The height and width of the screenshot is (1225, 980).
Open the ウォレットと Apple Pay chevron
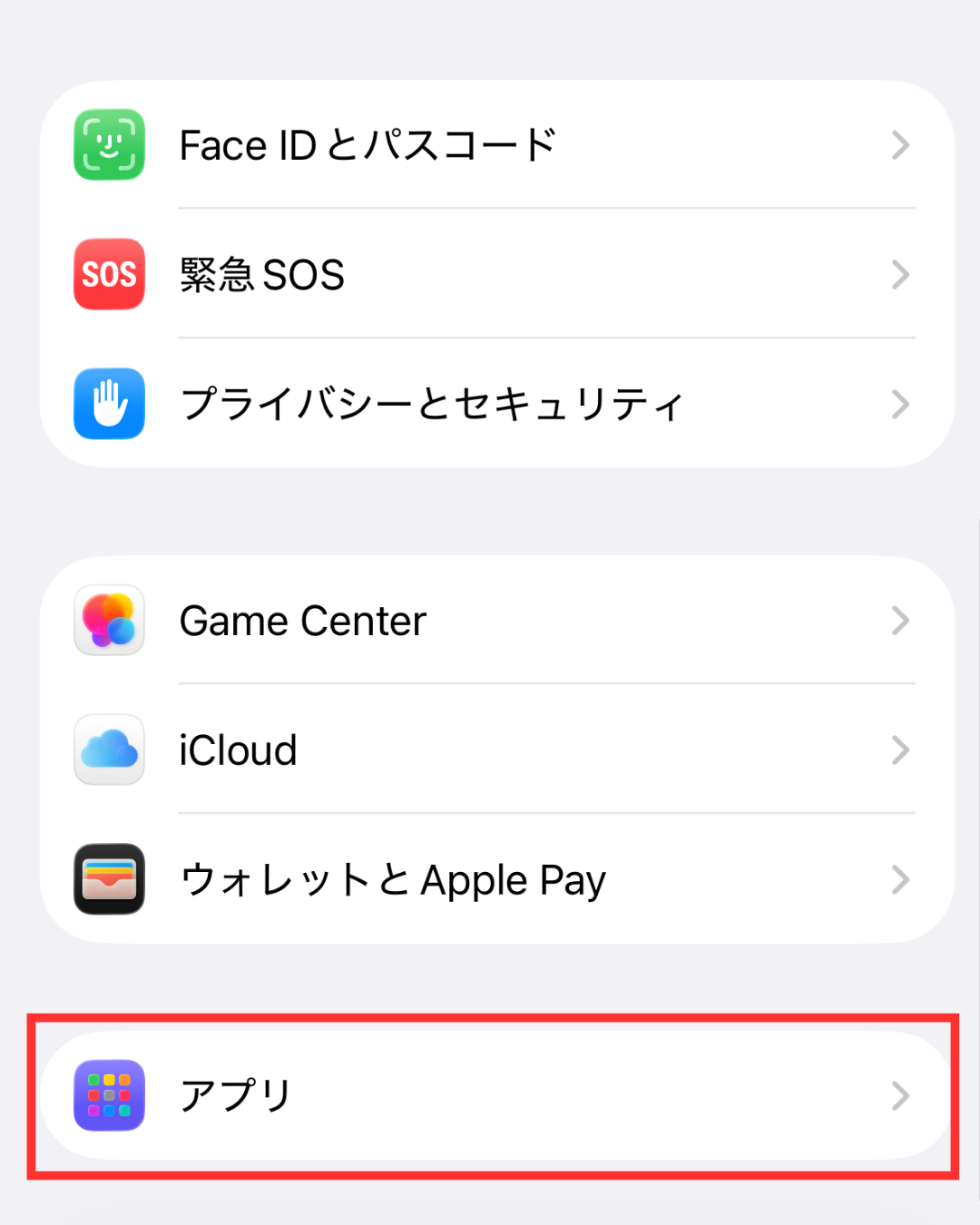[899, 879]
